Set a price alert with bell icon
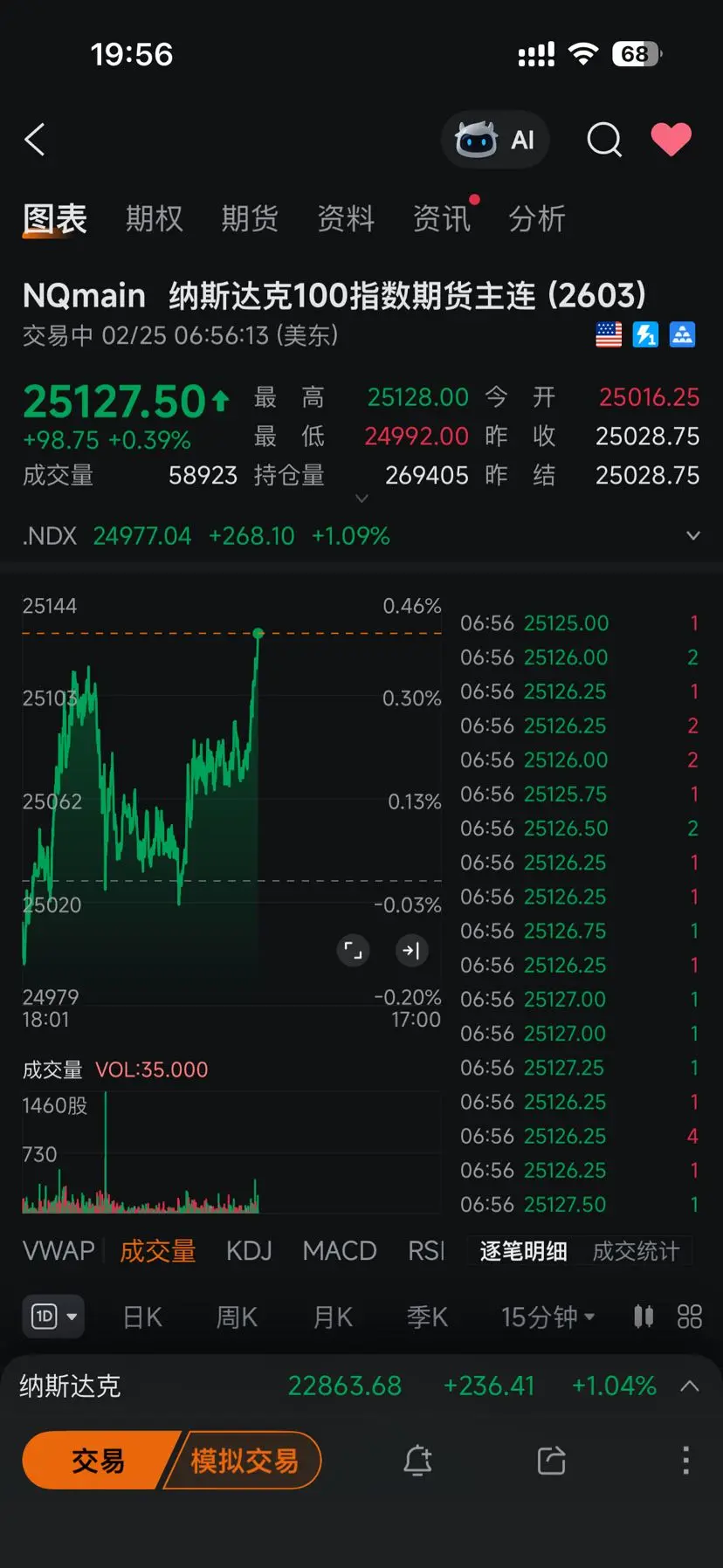This screenshot has width=723, height=1568. point(417,1460)
